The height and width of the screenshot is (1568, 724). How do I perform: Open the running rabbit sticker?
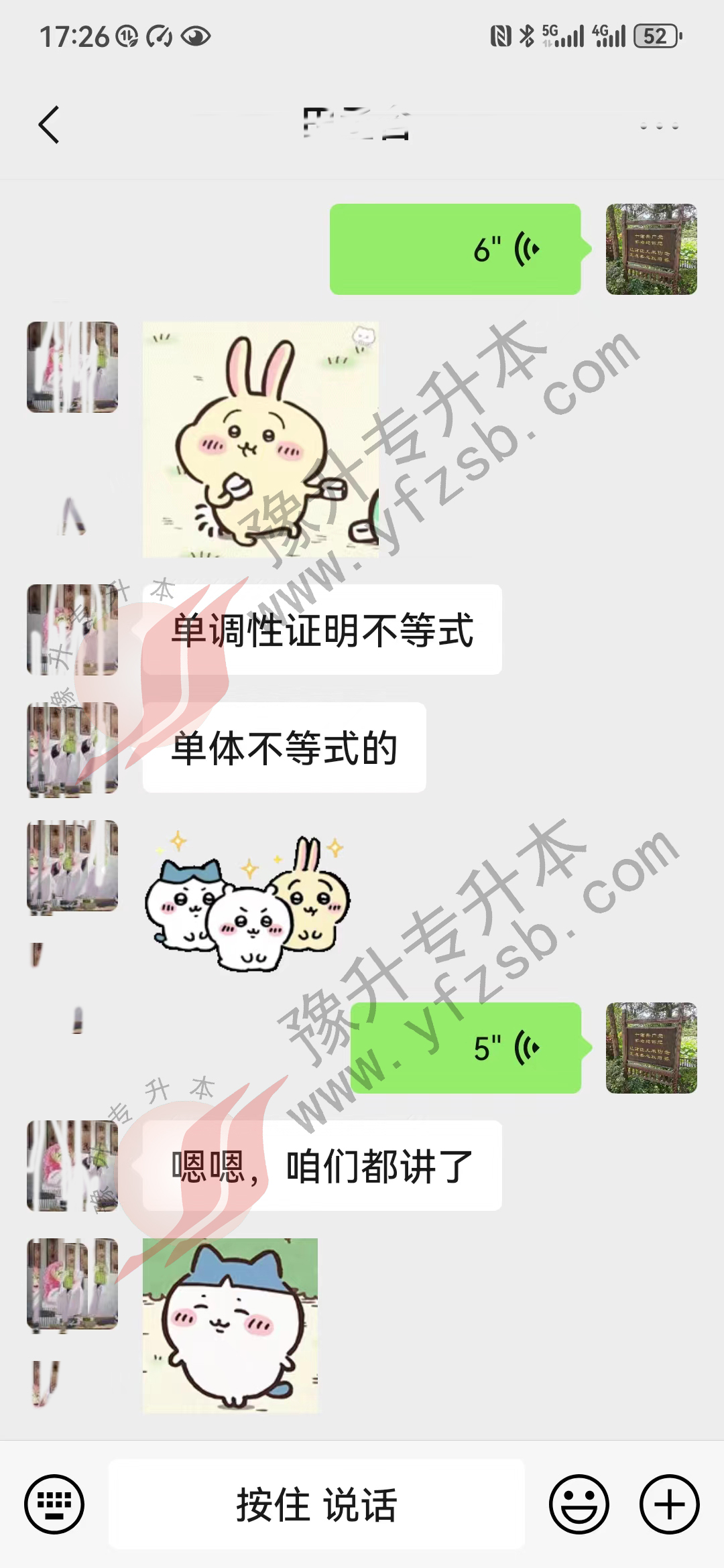tap(260, 440)
